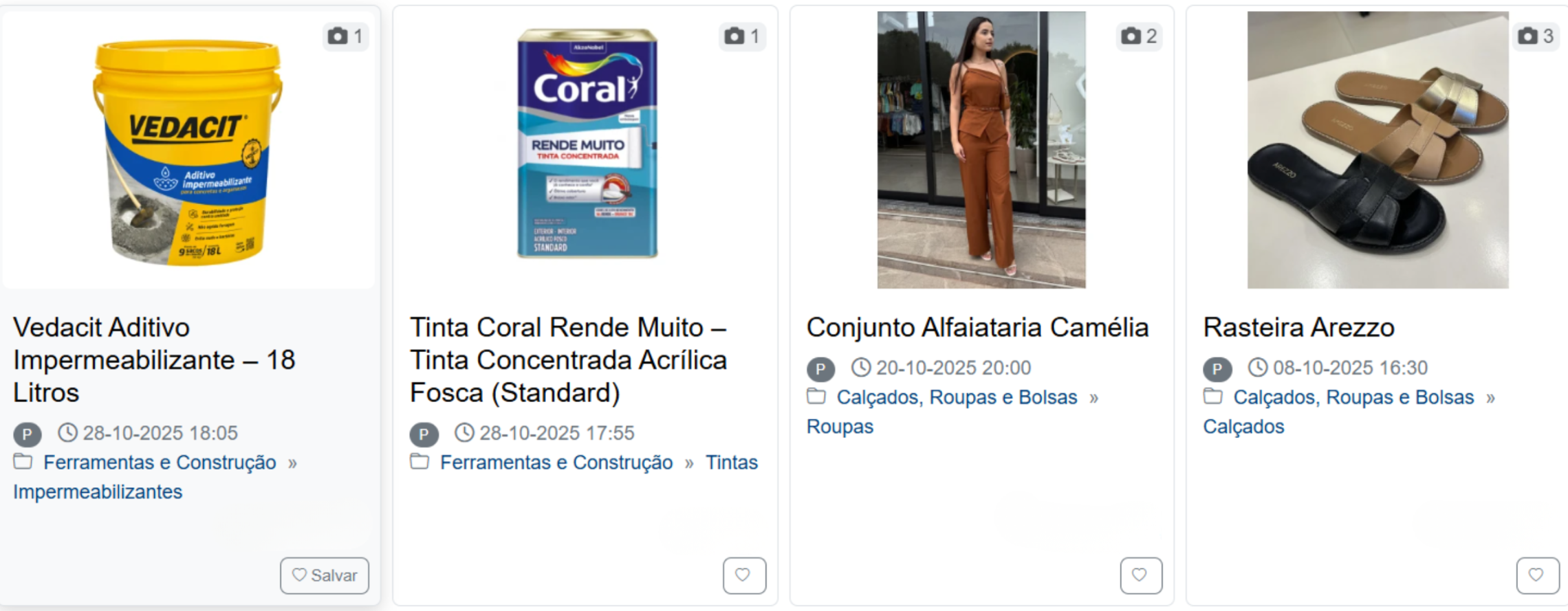Screen dimensions: 1568x611
Task: Open the Tintas subcategory link
Action: pyautogui.click(x=731, y=463)
